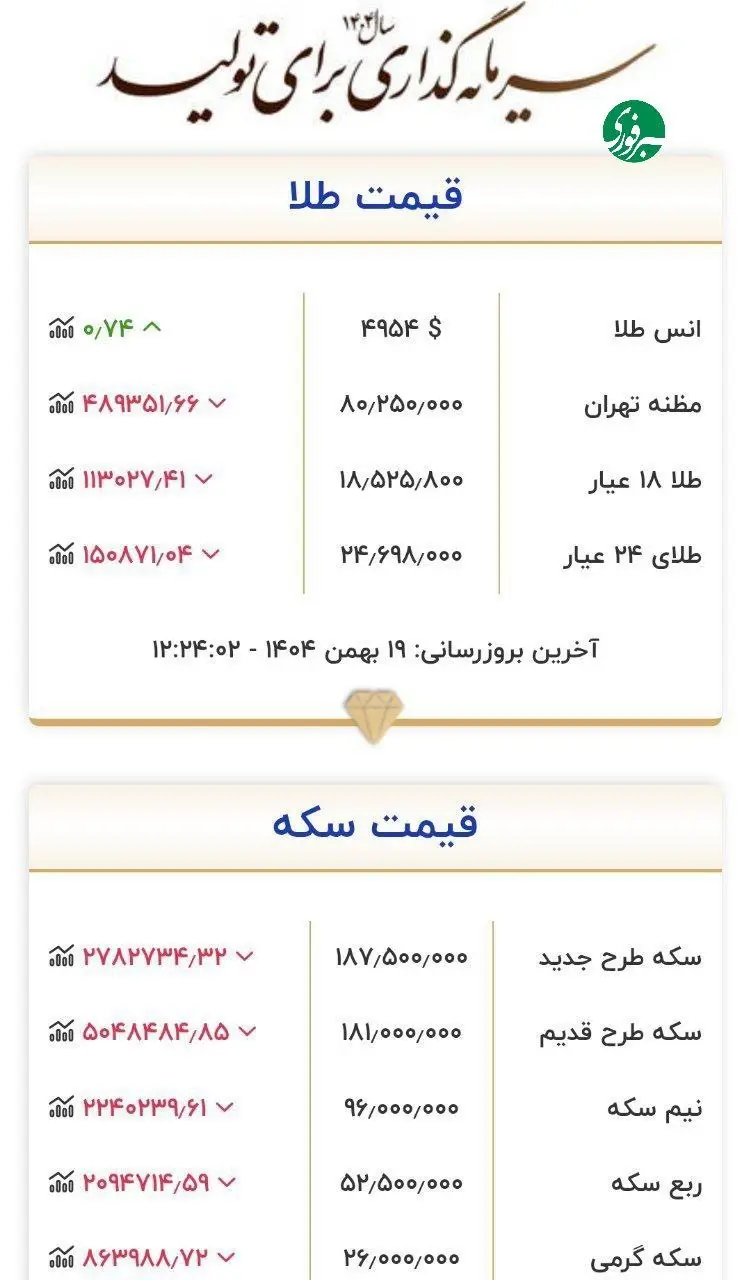Tap the chart icon beside نیم سکه
This screenshot has height=1280, width=751.
pos(62,1107)
